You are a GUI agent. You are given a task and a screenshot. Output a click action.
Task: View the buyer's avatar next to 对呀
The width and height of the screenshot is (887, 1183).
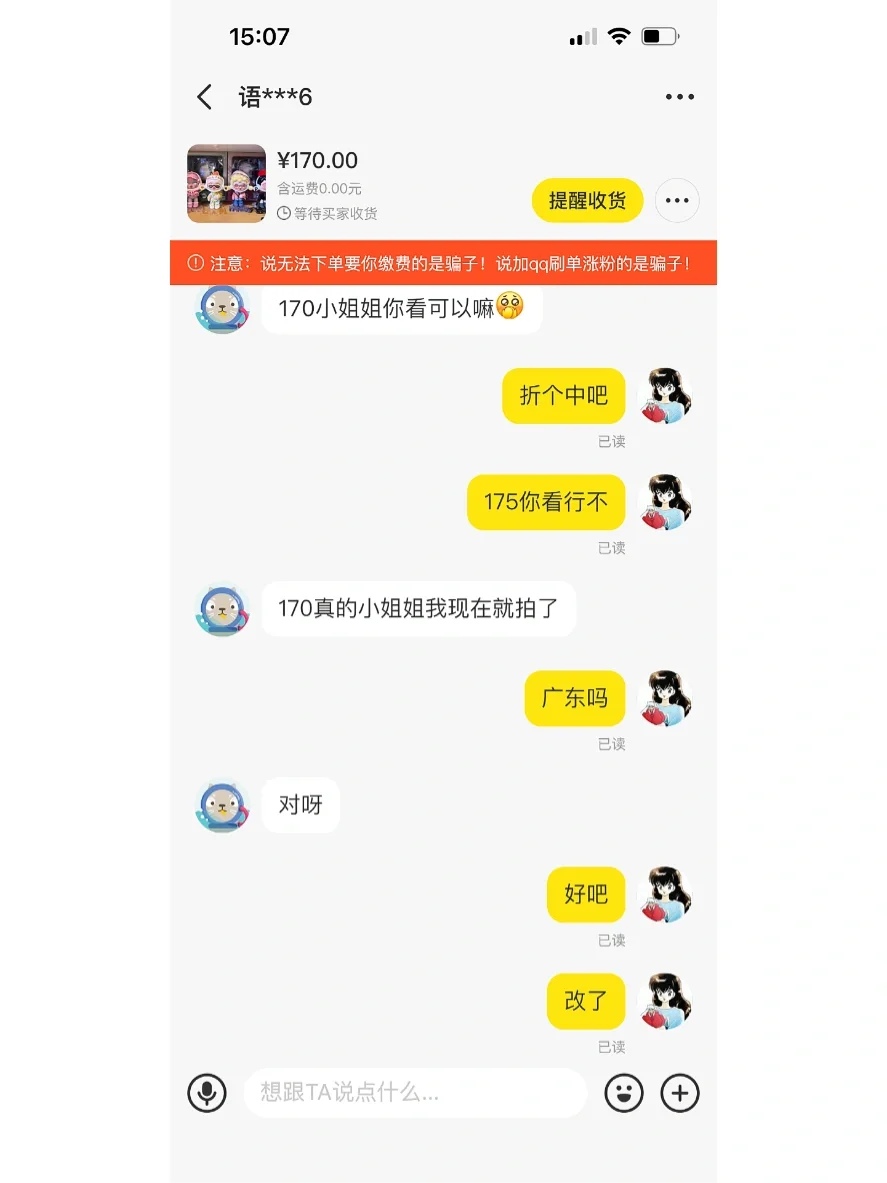coord(223,806)
